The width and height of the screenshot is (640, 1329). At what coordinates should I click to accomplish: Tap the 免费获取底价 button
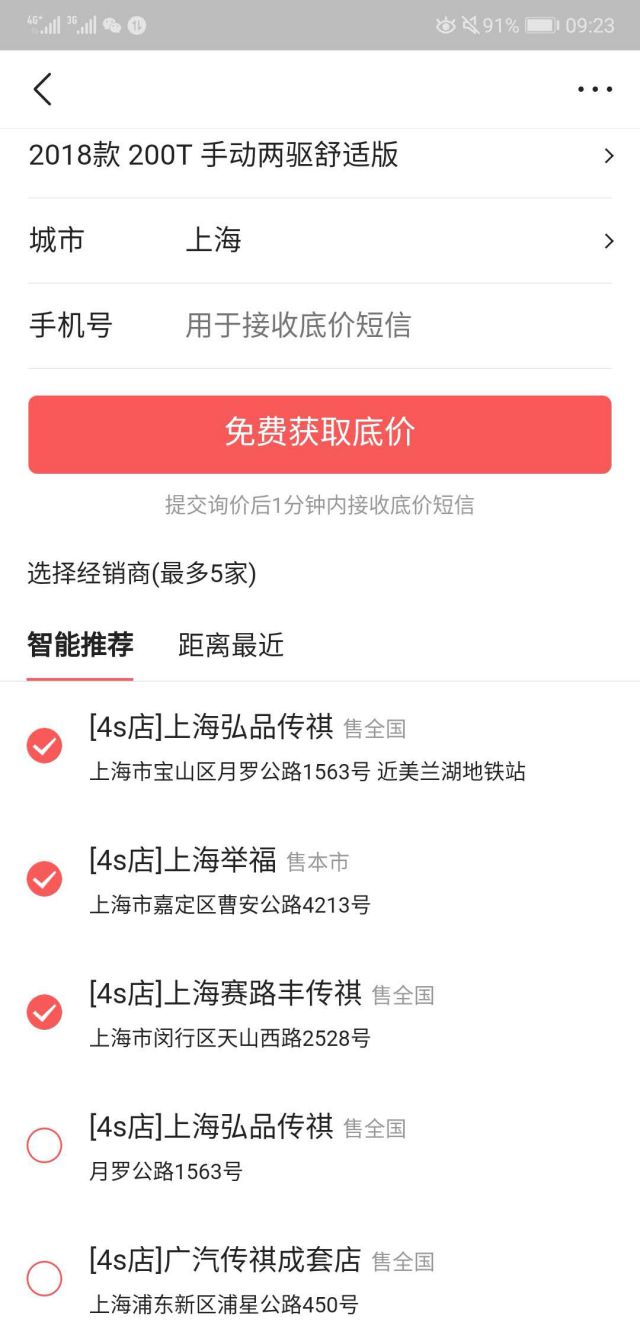click(x=320, y=434)
